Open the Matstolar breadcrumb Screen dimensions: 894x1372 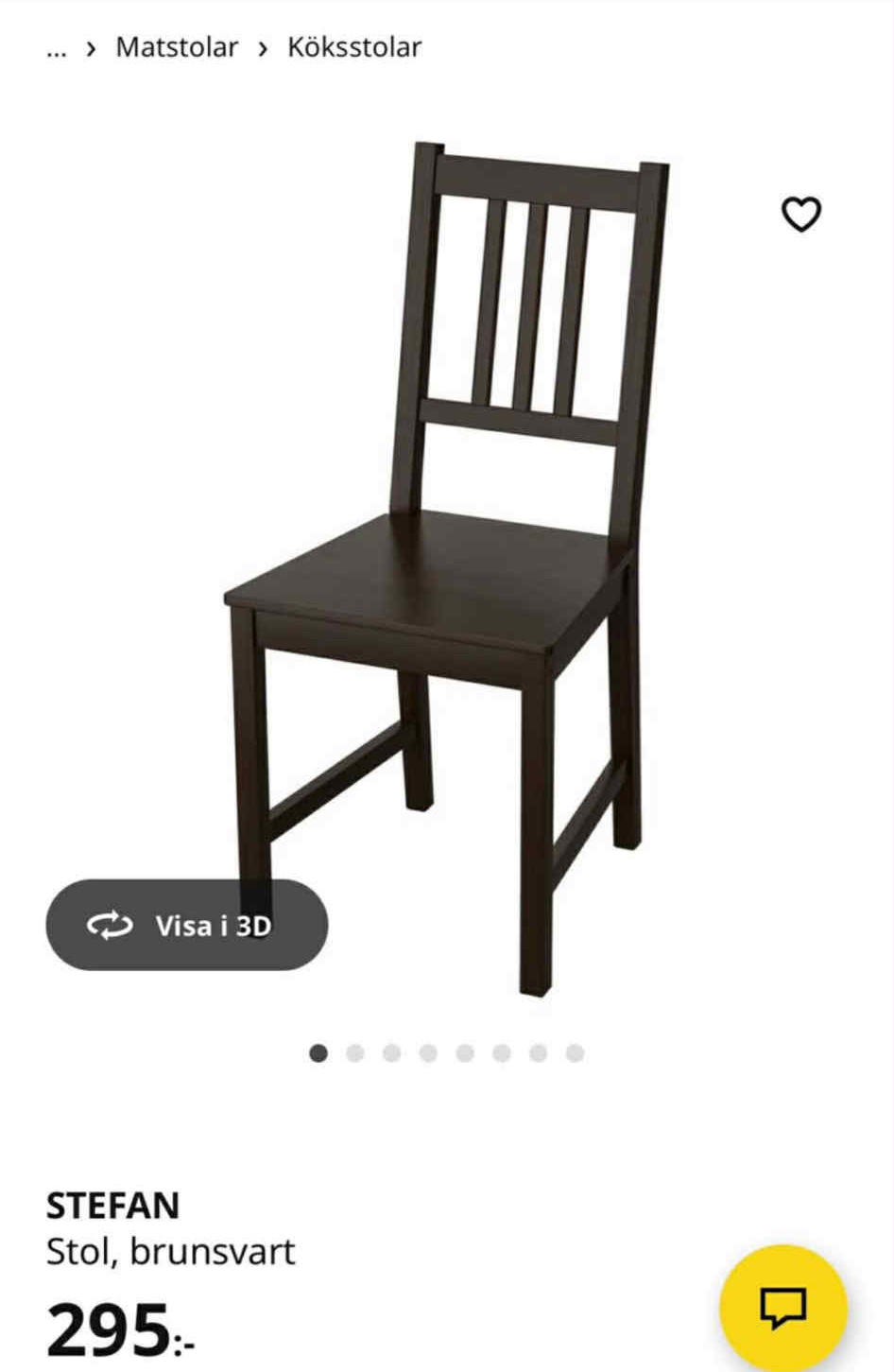[x=177, y=47]
